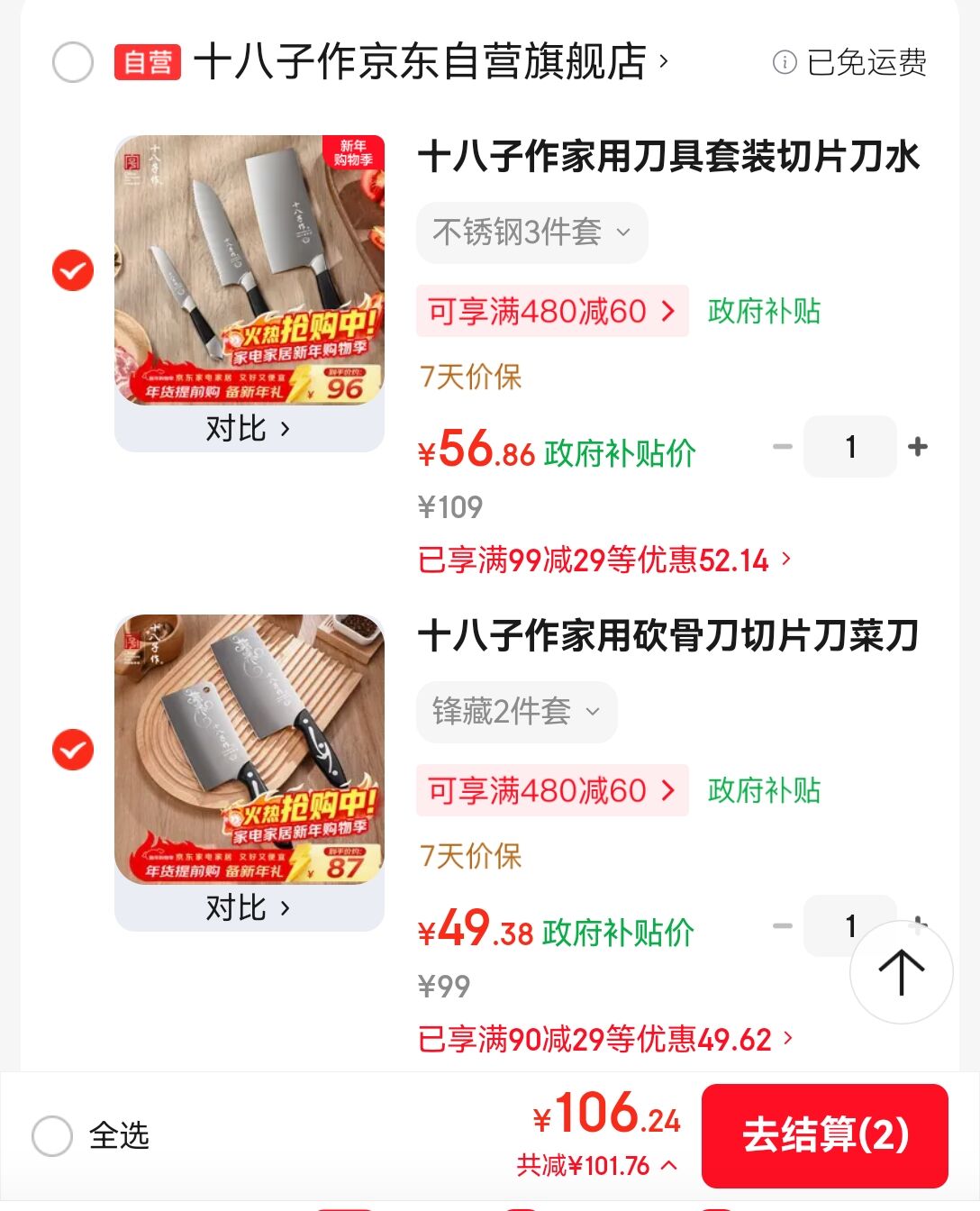Open the 十八子作家用砍骨刀 product image

250,749
